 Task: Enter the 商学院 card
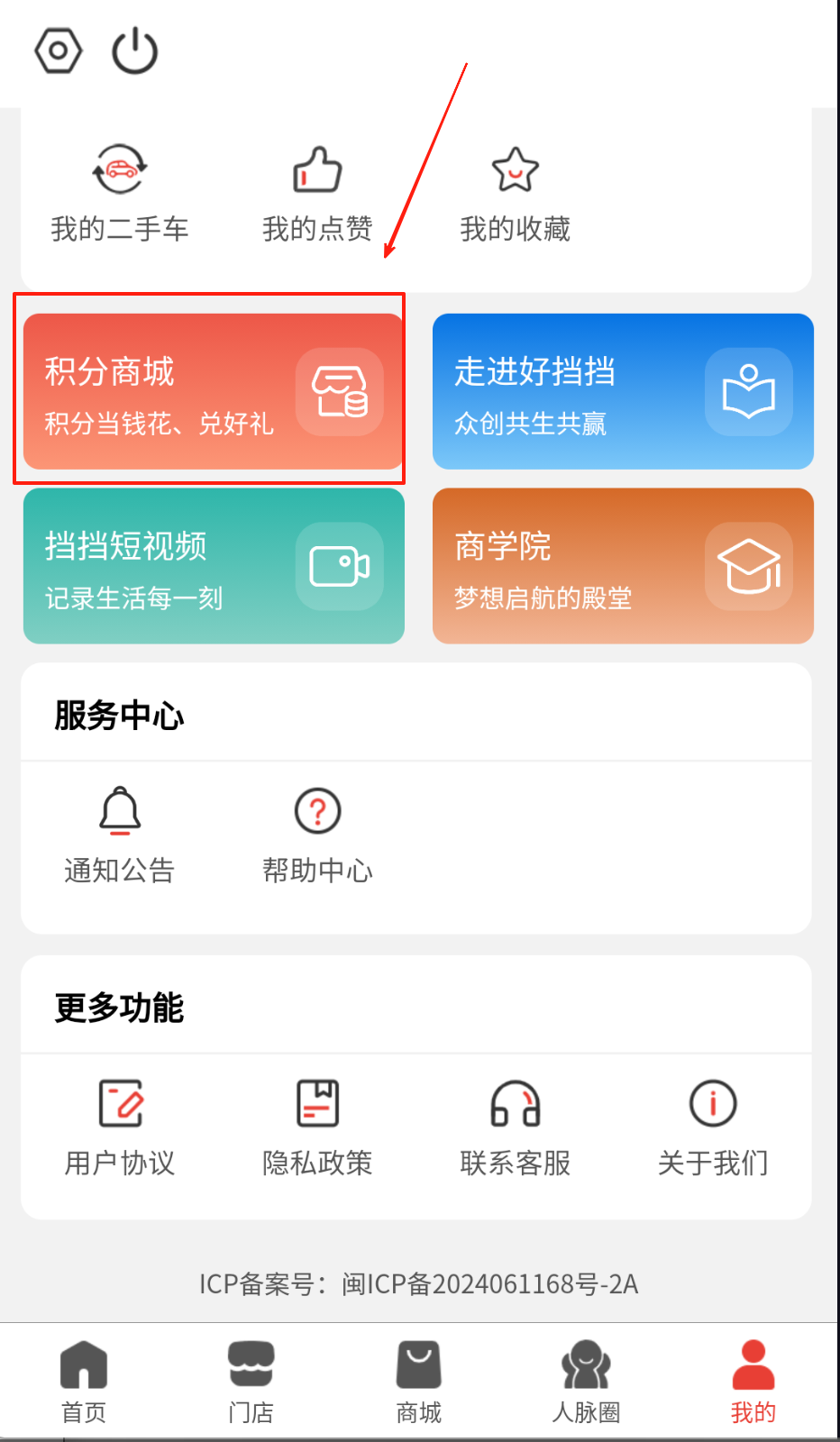tap(623, 566)
